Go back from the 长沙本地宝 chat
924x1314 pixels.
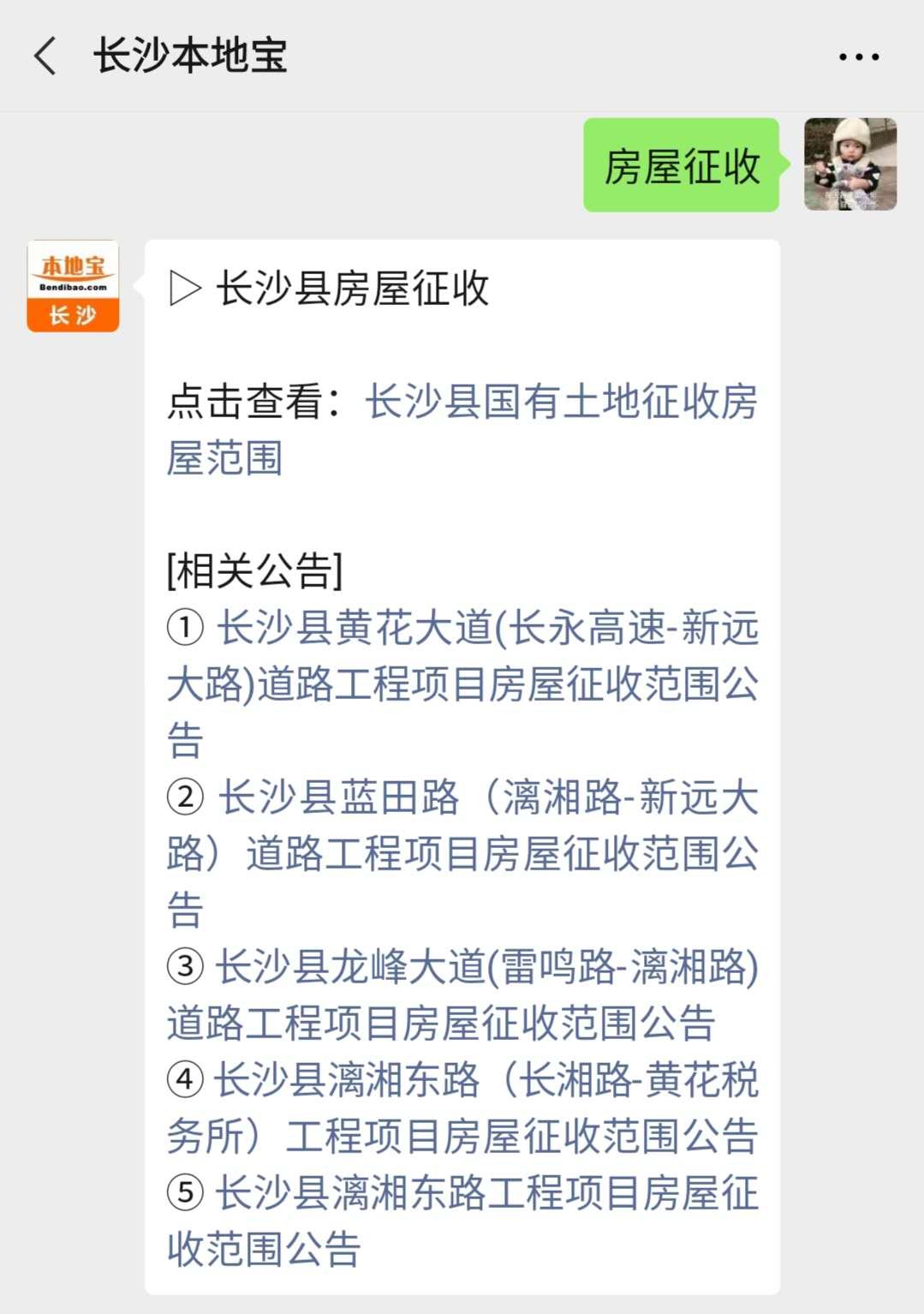coord(45,57)
